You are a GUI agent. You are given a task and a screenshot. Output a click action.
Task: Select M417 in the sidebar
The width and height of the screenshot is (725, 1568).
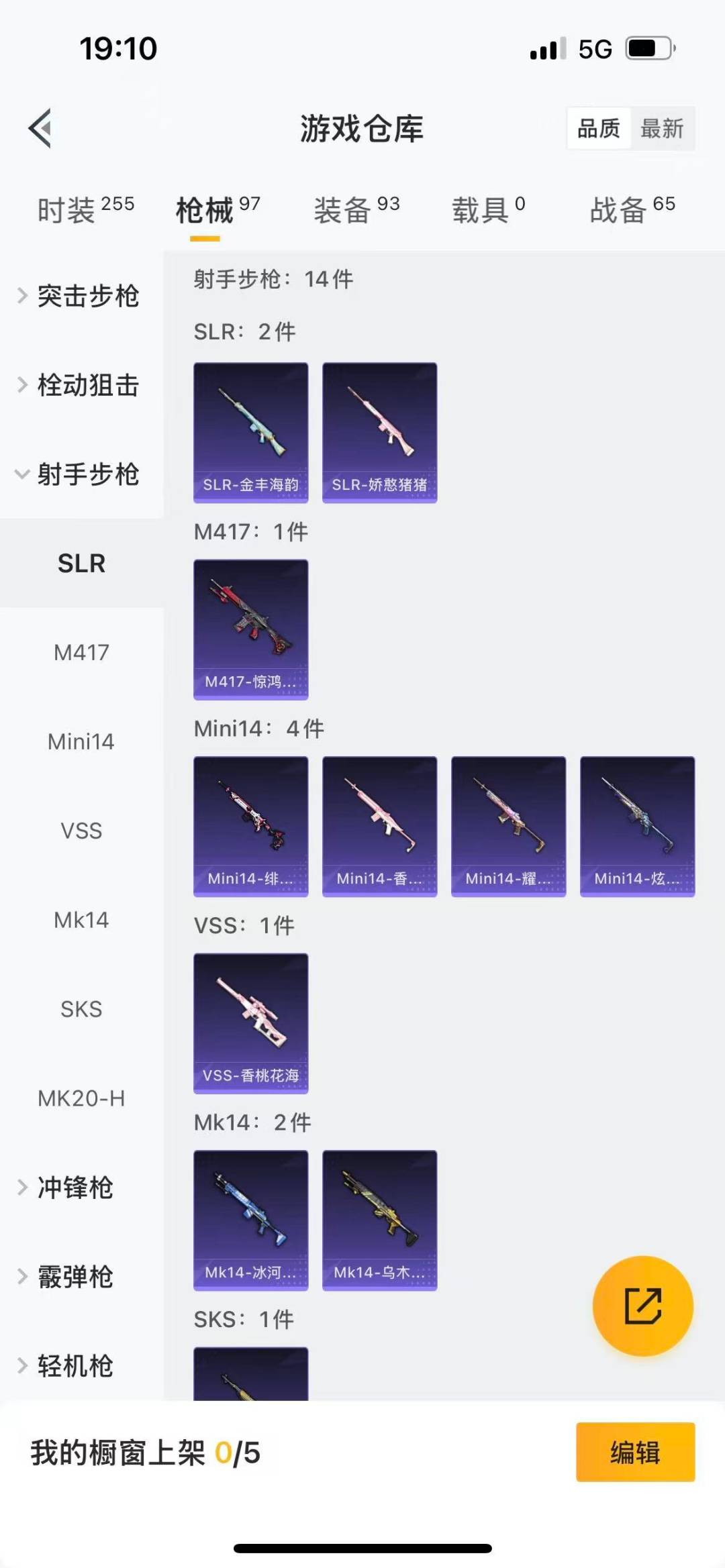click(x=81, y=651)
